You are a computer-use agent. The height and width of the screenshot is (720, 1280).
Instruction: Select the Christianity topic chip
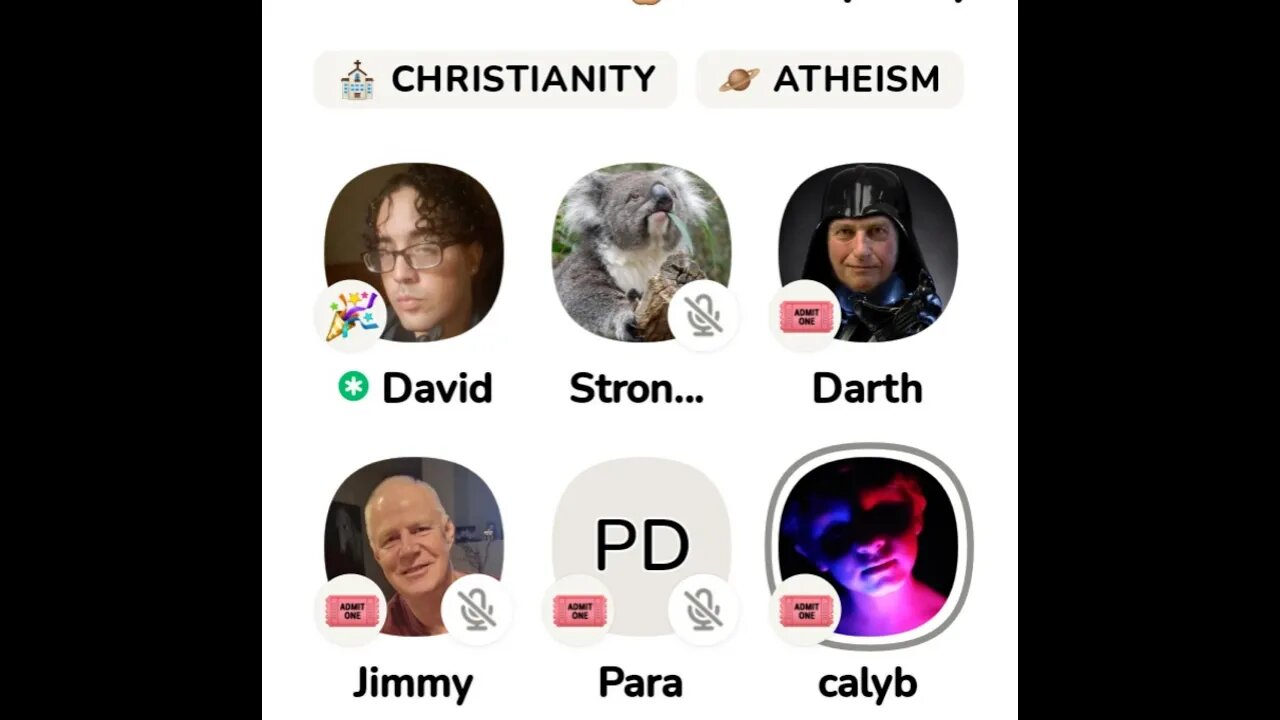click(x=495, y=79)
